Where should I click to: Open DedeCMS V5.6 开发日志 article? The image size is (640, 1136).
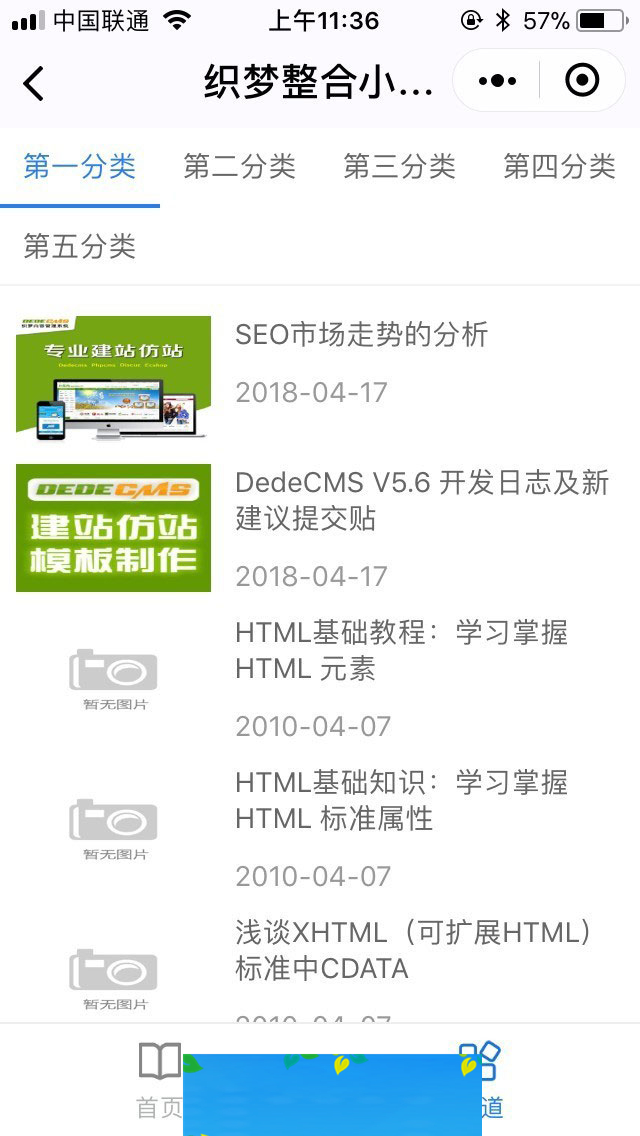coord(421,500)
